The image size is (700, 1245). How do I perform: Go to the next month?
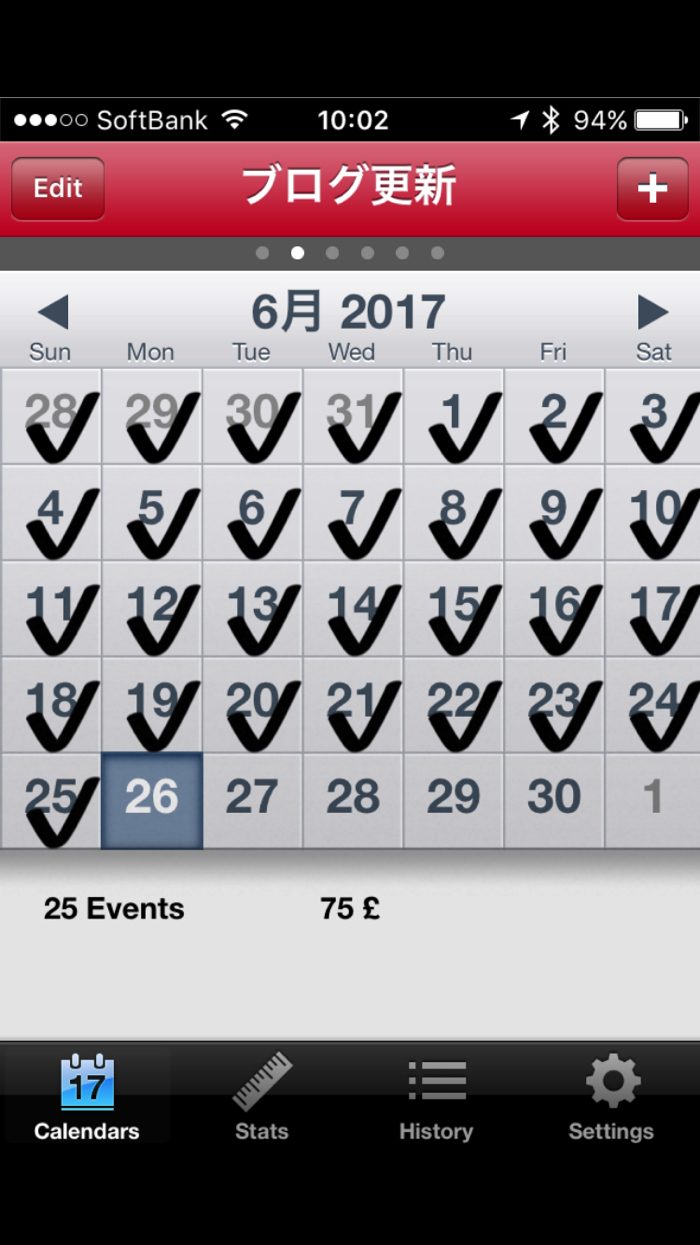[x=652, y=313]
